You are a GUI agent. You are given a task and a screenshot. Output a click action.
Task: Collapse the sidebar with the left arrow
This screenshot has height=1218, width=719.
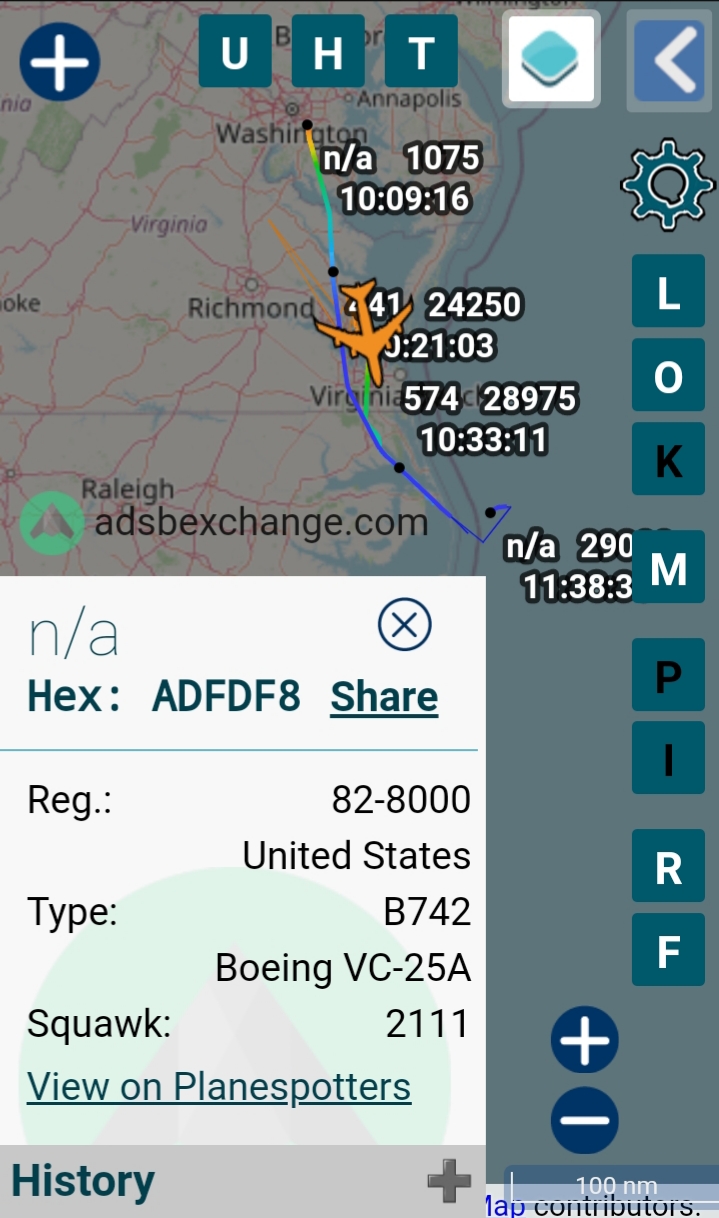pyautogui.click(x=671, y=60)
